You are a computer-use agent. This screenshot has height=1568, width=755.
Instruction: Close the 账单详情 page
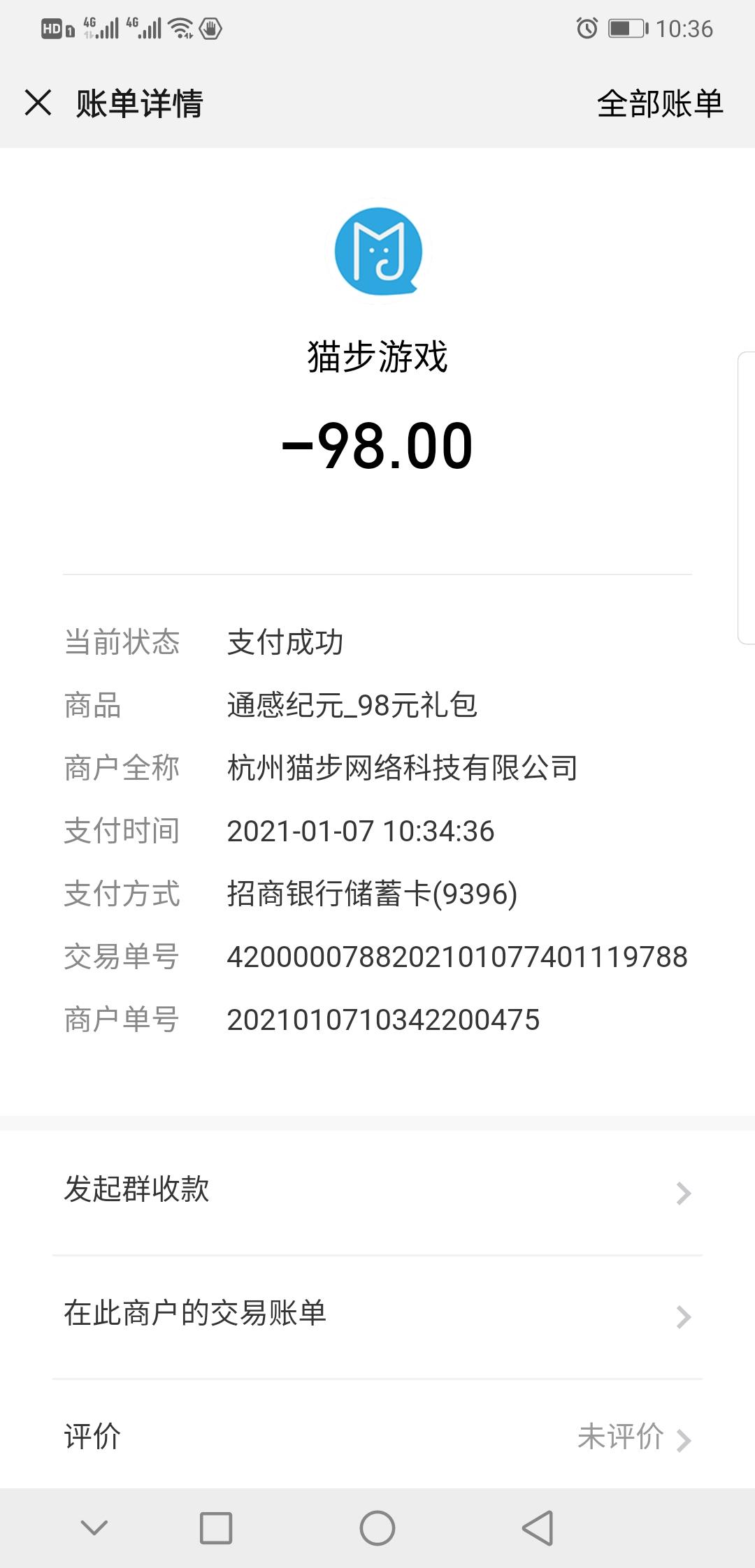click(x=38, y=103)
